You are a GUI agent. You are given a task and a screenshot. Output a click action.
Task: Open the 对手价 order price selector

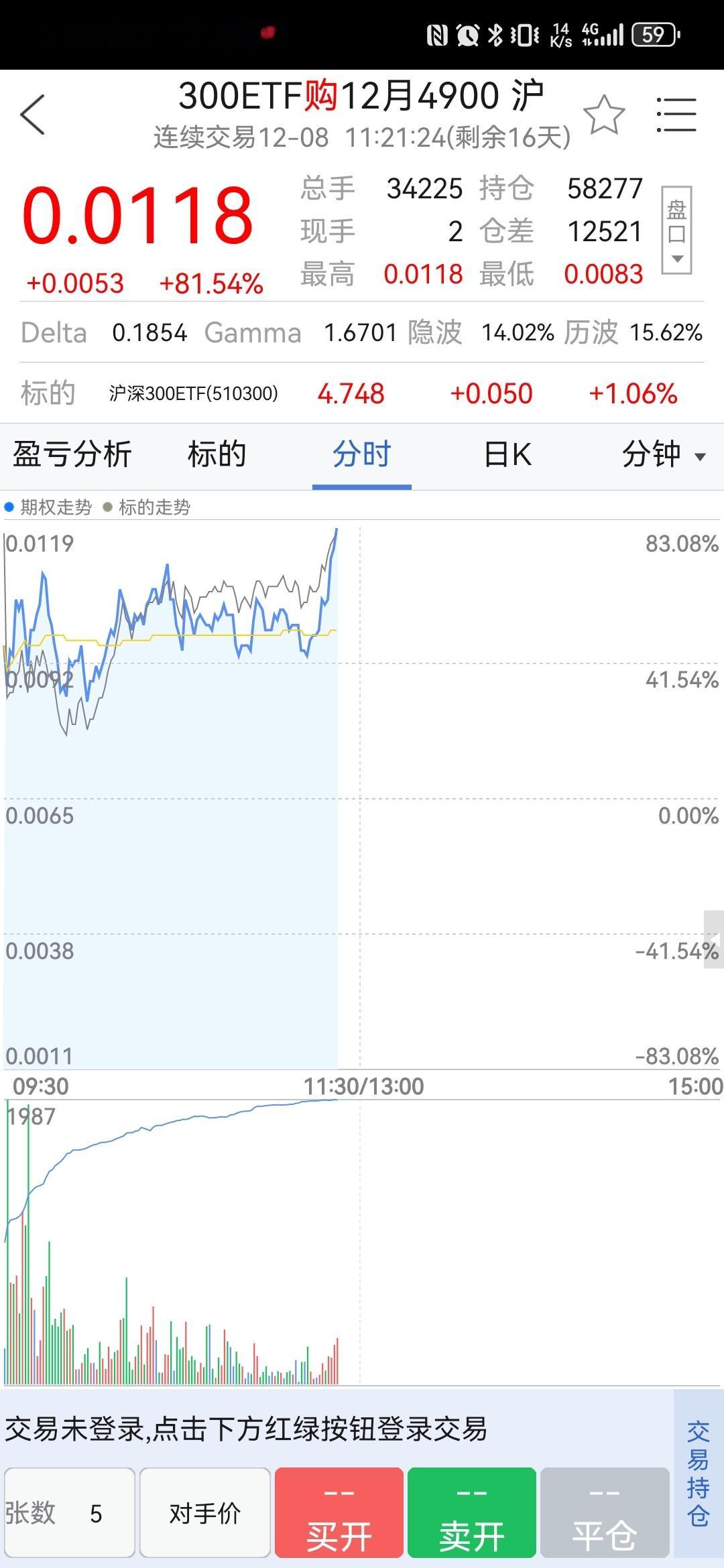click(205, 1512)
